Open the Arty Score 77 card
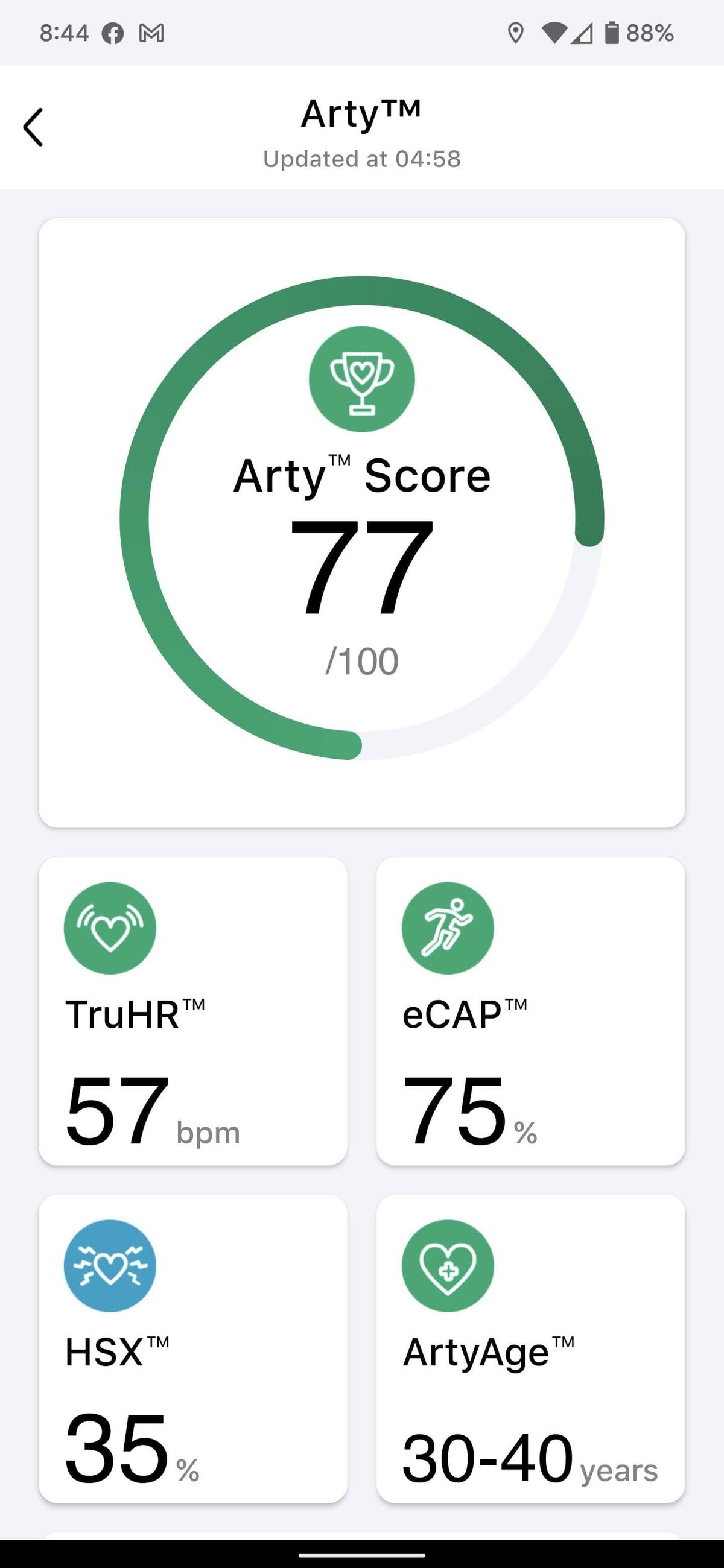Viewport: 724px width, 1568px height. point(361,523)
